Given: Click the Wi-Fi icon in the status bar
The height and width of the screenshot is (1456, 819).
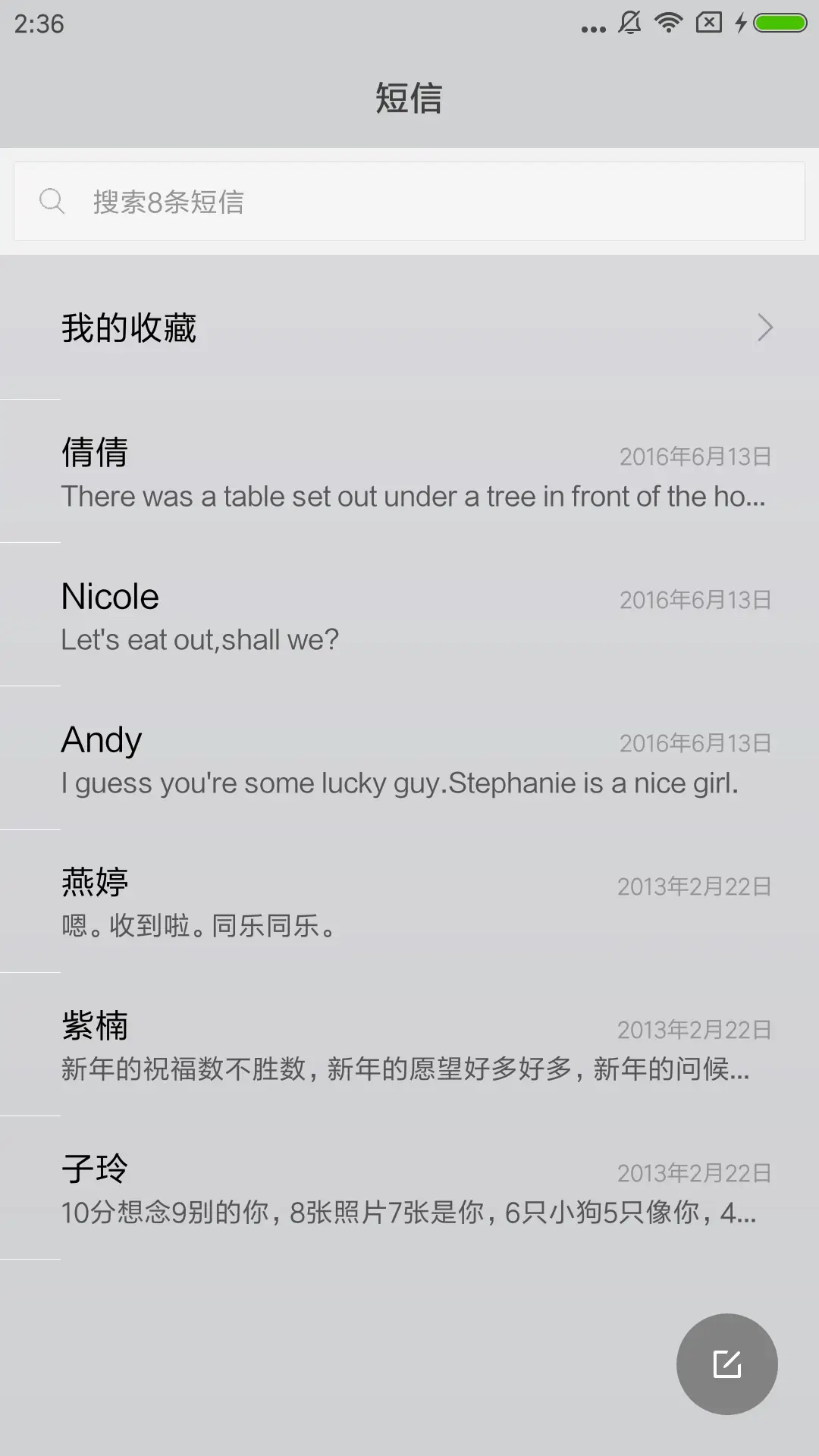Looking at the screenshot, I should click(668, 23).
